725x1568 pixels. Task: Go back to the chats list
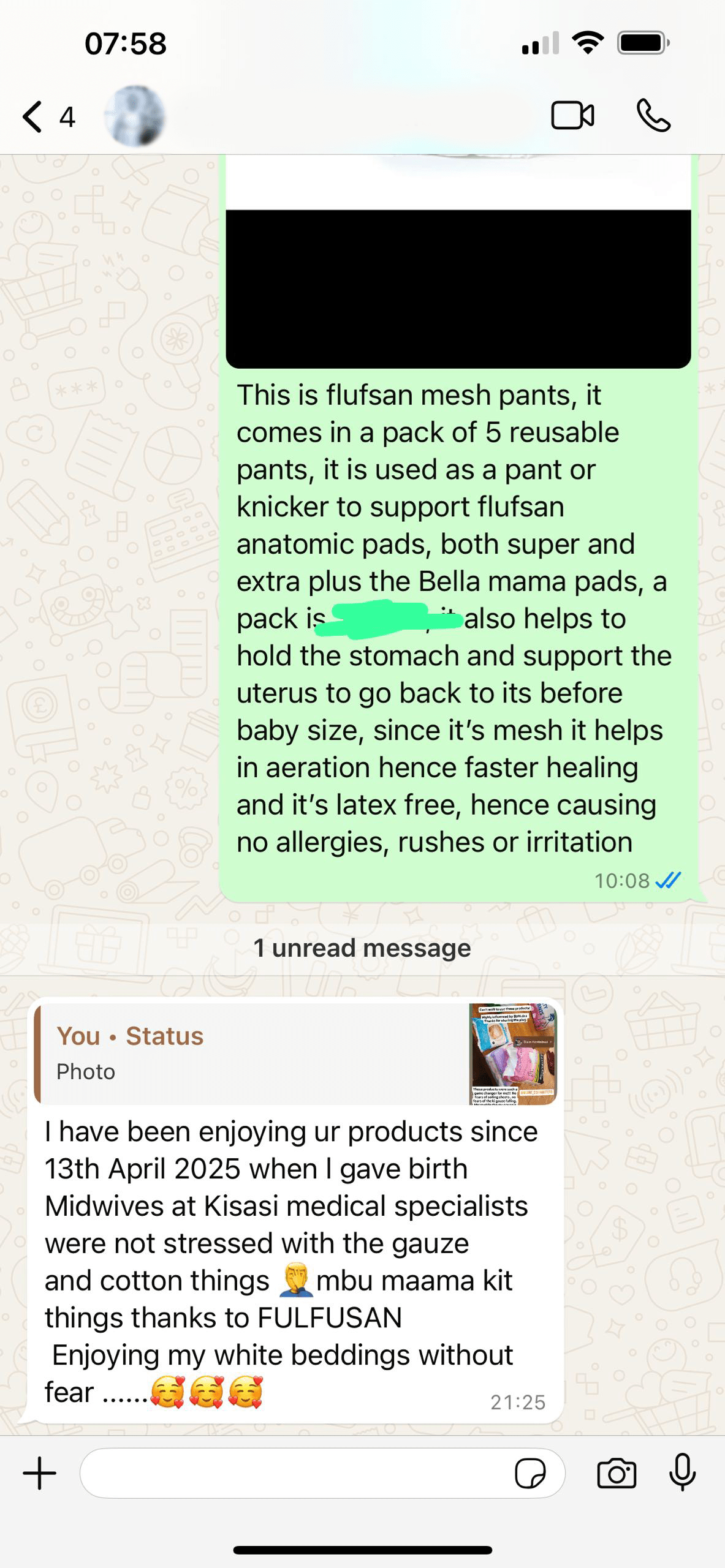[48, 116]
